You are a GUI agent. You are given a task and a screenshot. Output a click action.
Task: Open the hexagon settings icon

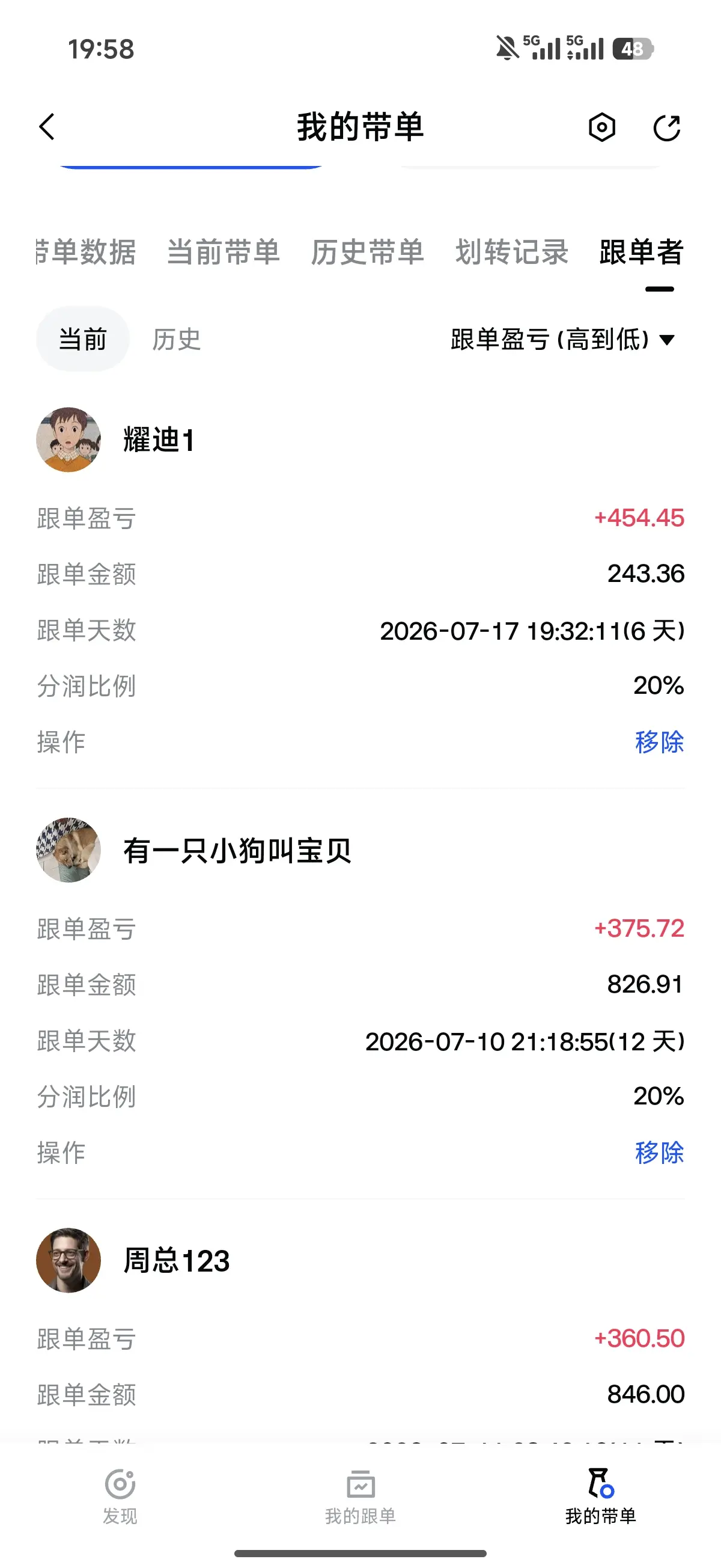point(601,127)
